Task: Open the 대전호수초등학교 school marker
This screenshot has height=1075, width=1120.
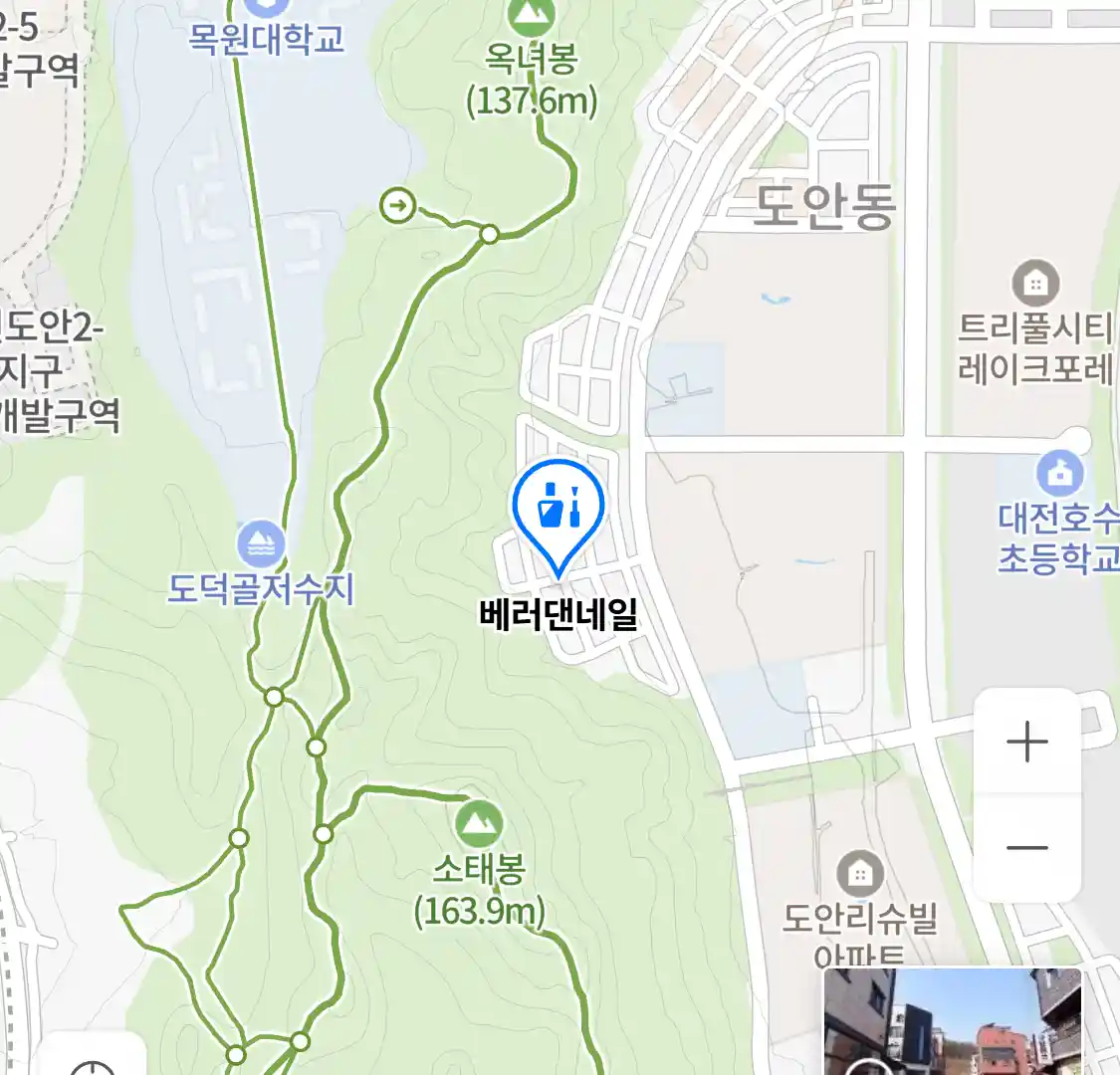Action: click(1059, 473)
